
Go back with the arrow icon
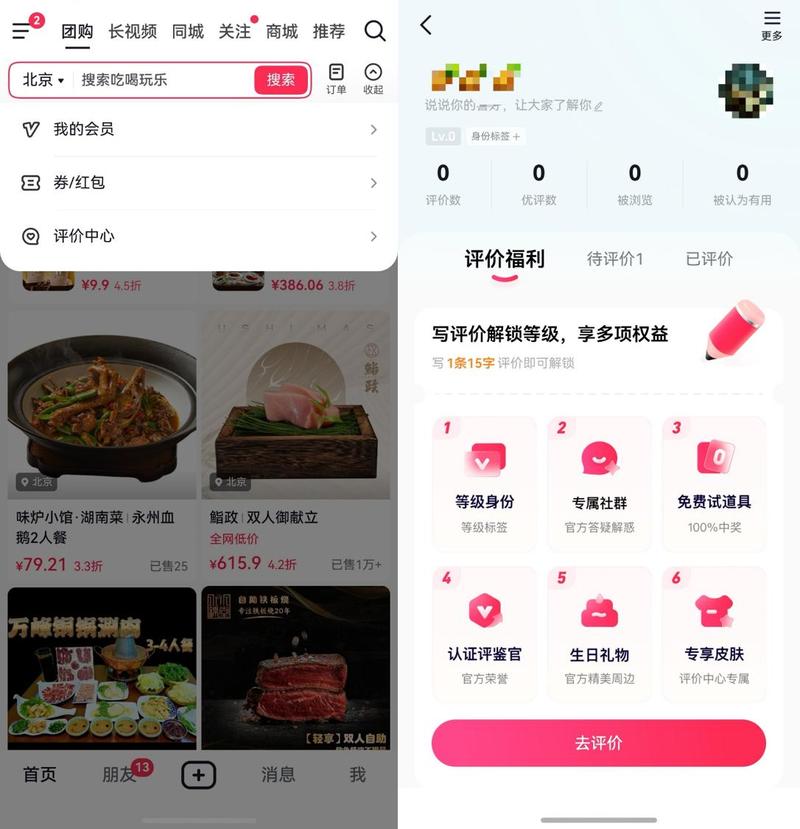click(426, 26)
